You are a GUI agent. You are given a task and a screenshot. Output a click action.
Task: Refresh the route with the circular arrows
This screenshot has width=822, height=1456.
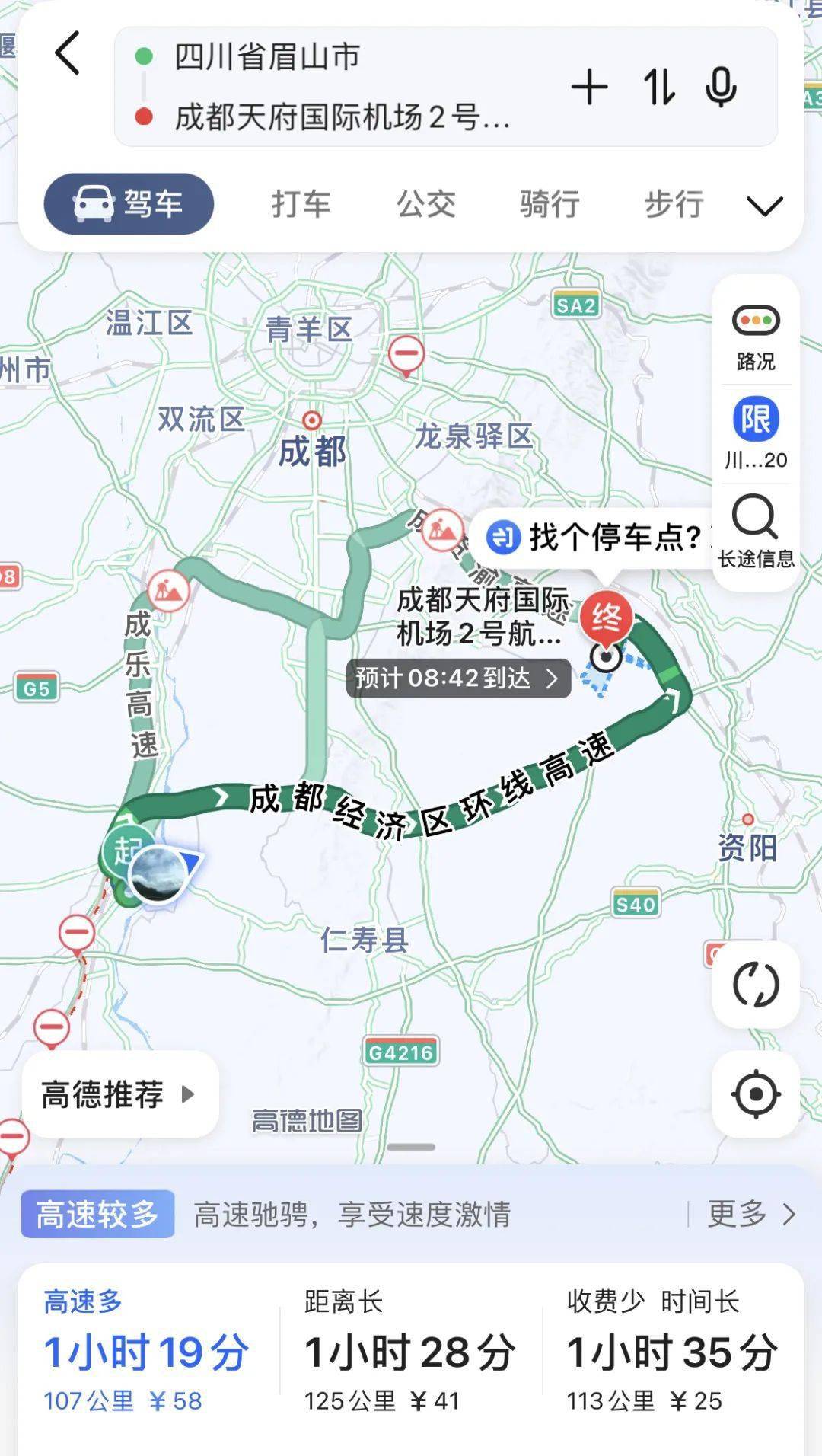point(756,985)
